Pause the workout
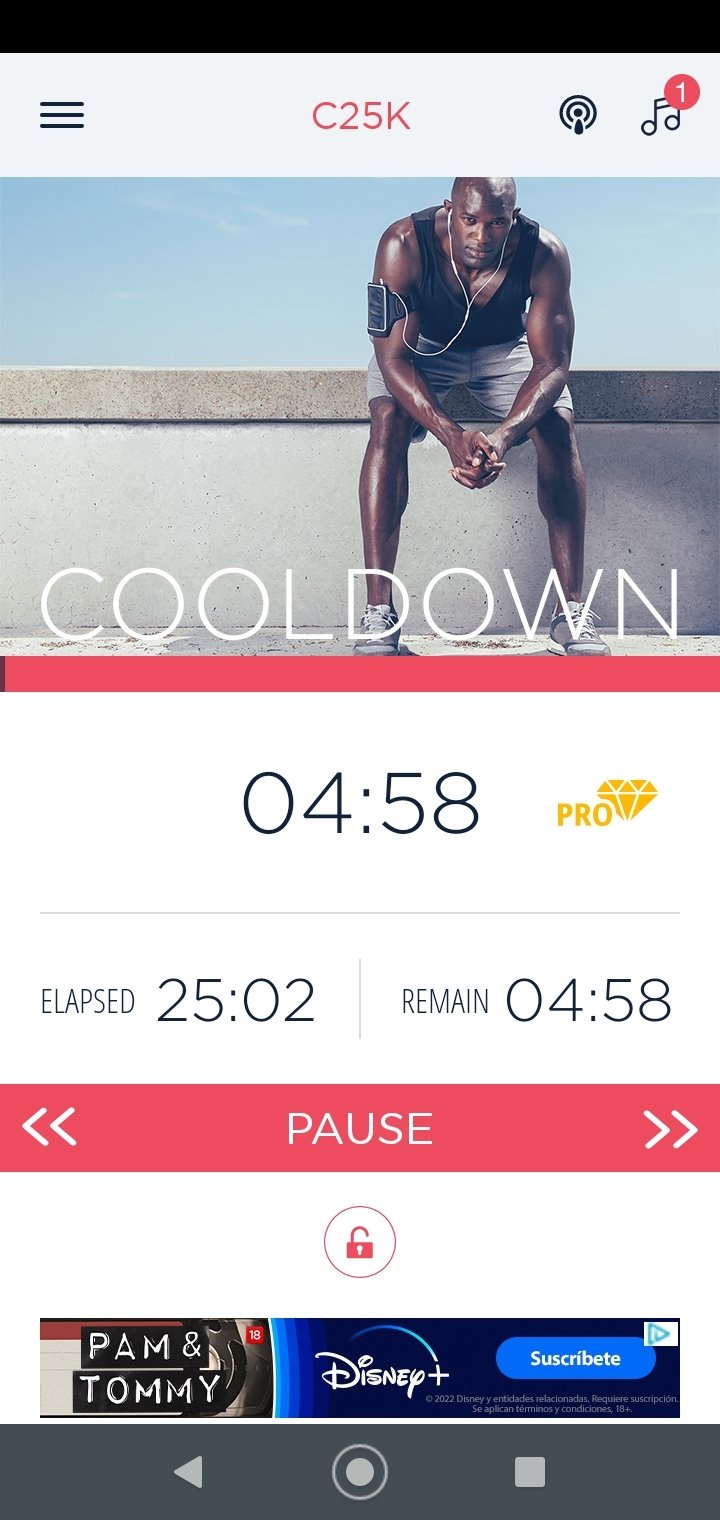The height and width of the screenshot is (1520, 720). (360, 1129)
